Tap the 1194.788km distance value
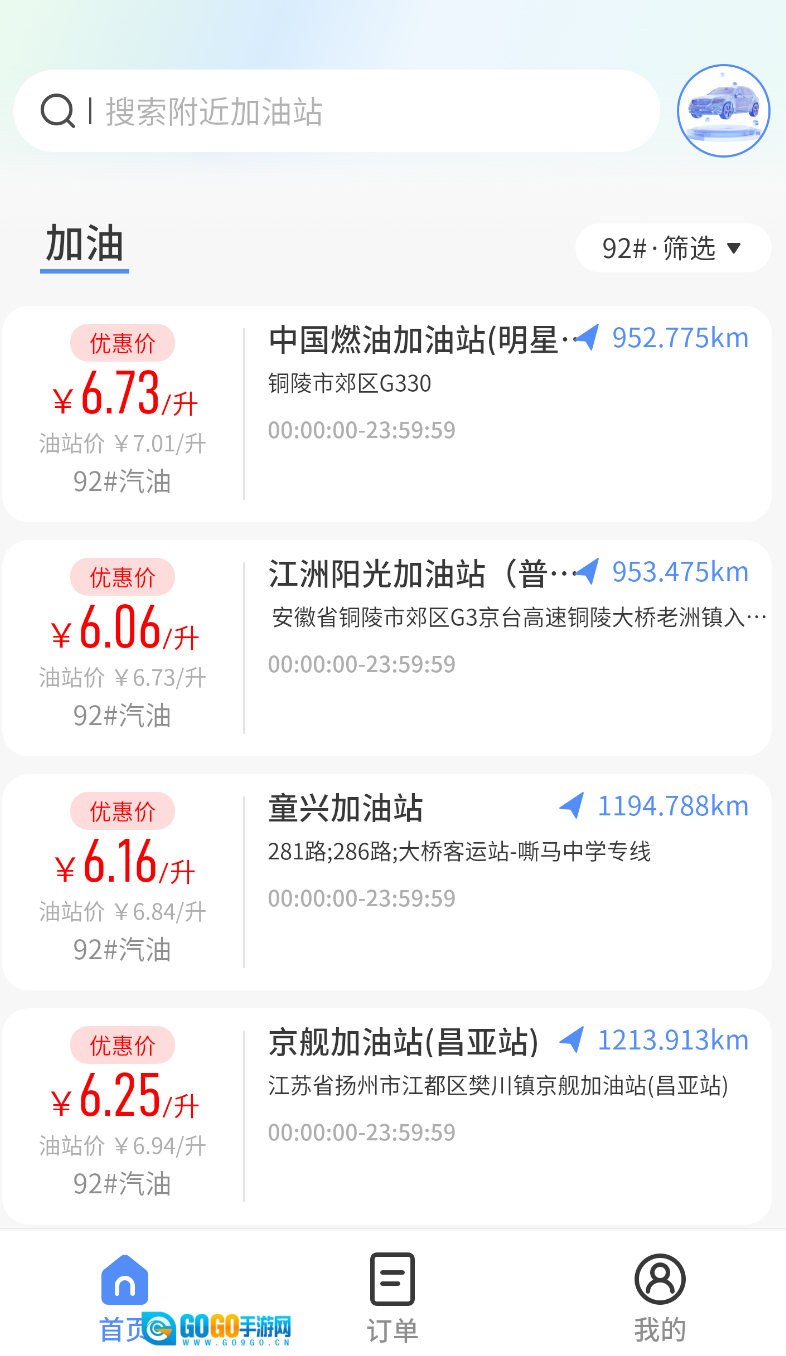This screenshot has width=786, height=1356. coord(671,804)
